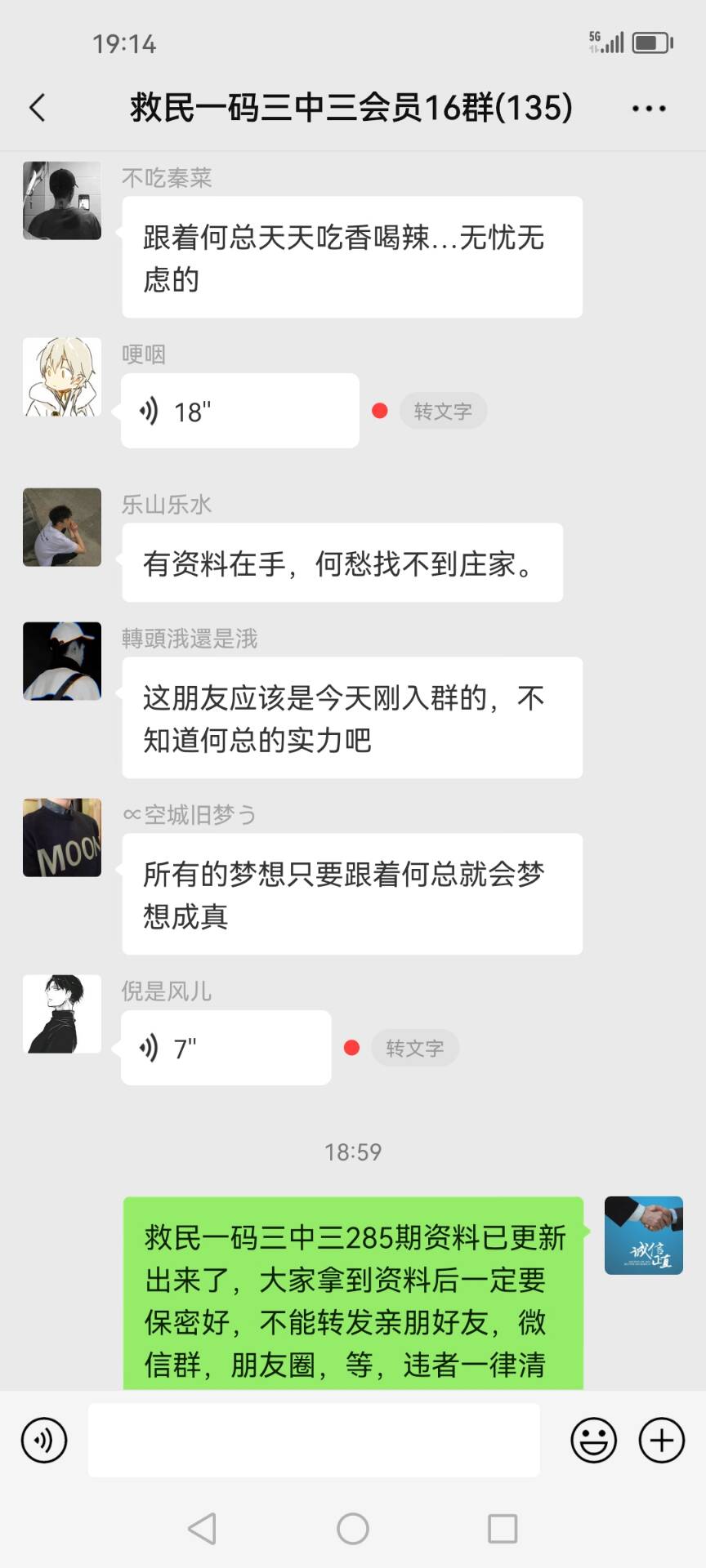Open the three-dot chat info menu
The height and width of the screenshot is (1568, 706).
649,108
